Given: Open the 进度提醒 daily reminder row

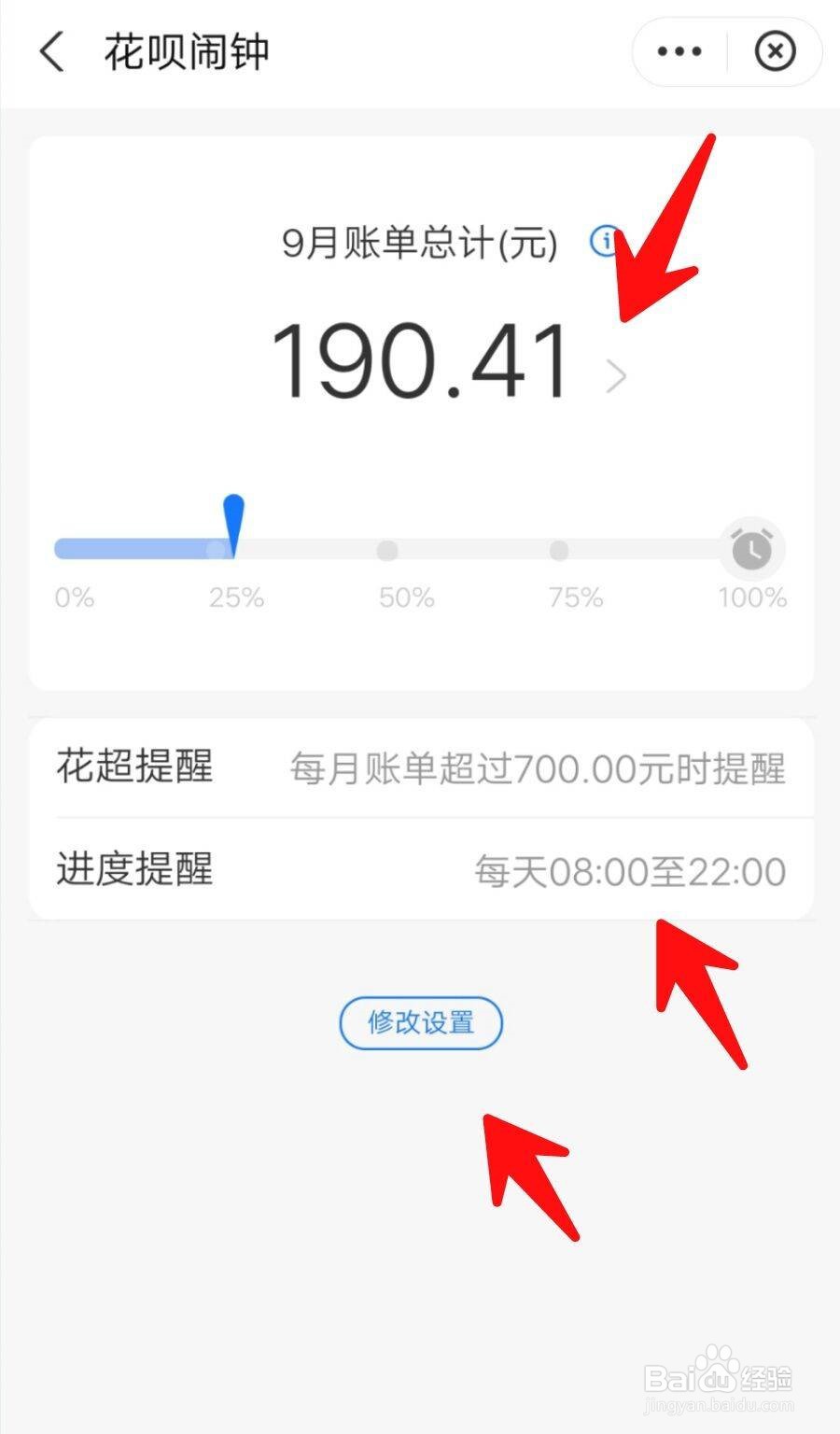Looking at the screenshot, I should click(x=420, y=870).
